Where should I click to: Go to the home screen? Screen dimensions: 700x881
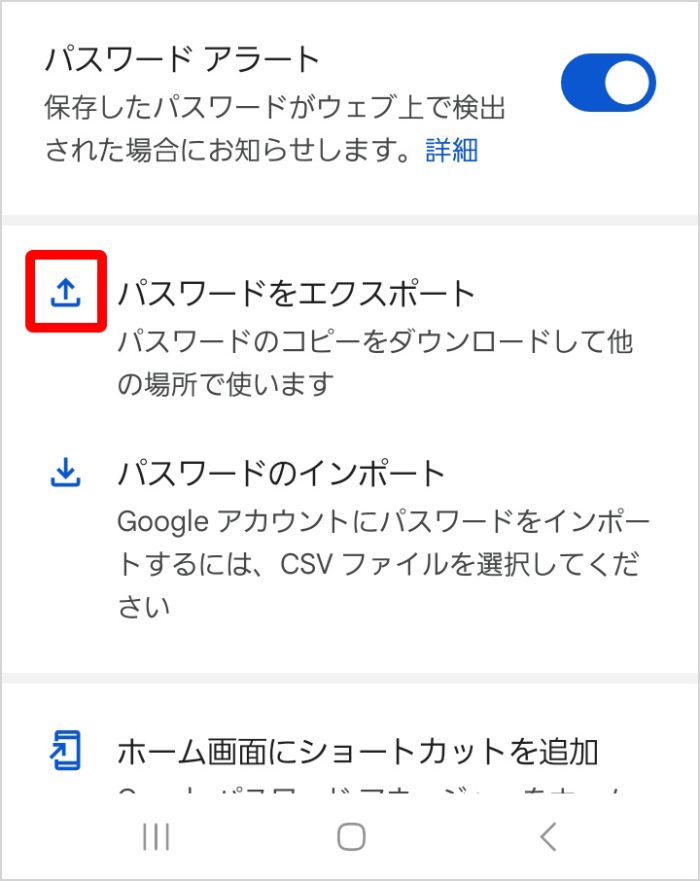point(351,836)
